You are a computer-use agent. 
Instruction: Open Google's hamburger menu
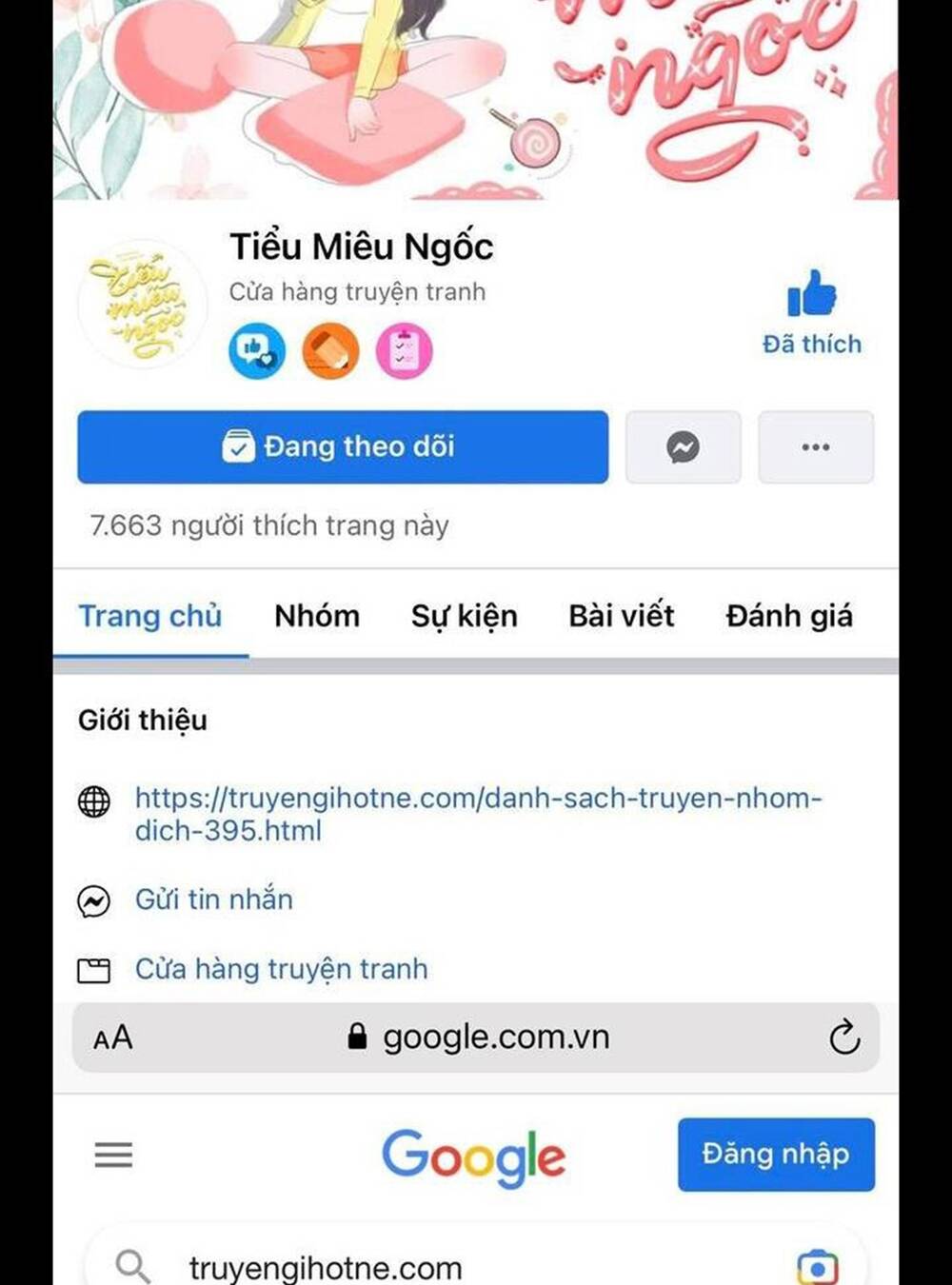pyautogui.click(x=113, y=1155)
